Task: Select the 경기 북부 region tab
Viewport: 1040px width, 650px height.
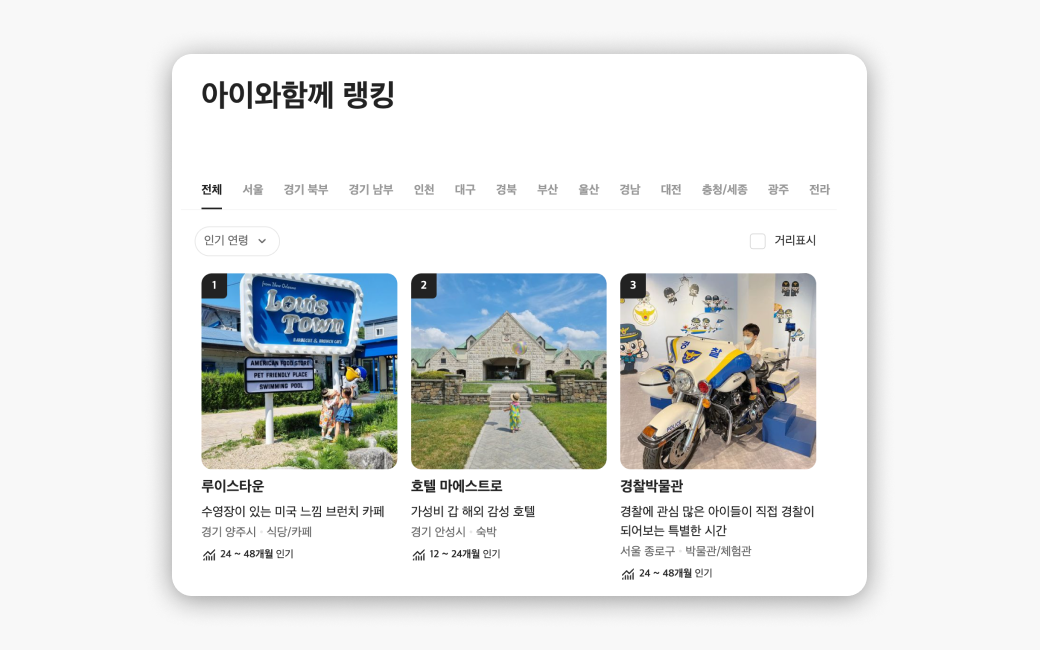Action: coord(305,190)
